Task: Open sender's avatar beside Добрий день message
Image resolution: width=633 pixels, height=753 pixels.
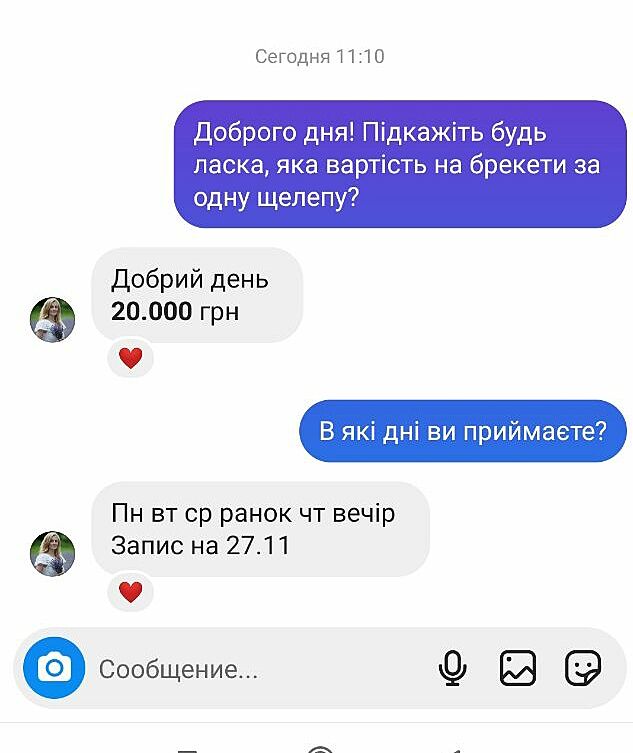Action: tap(53, 320)
